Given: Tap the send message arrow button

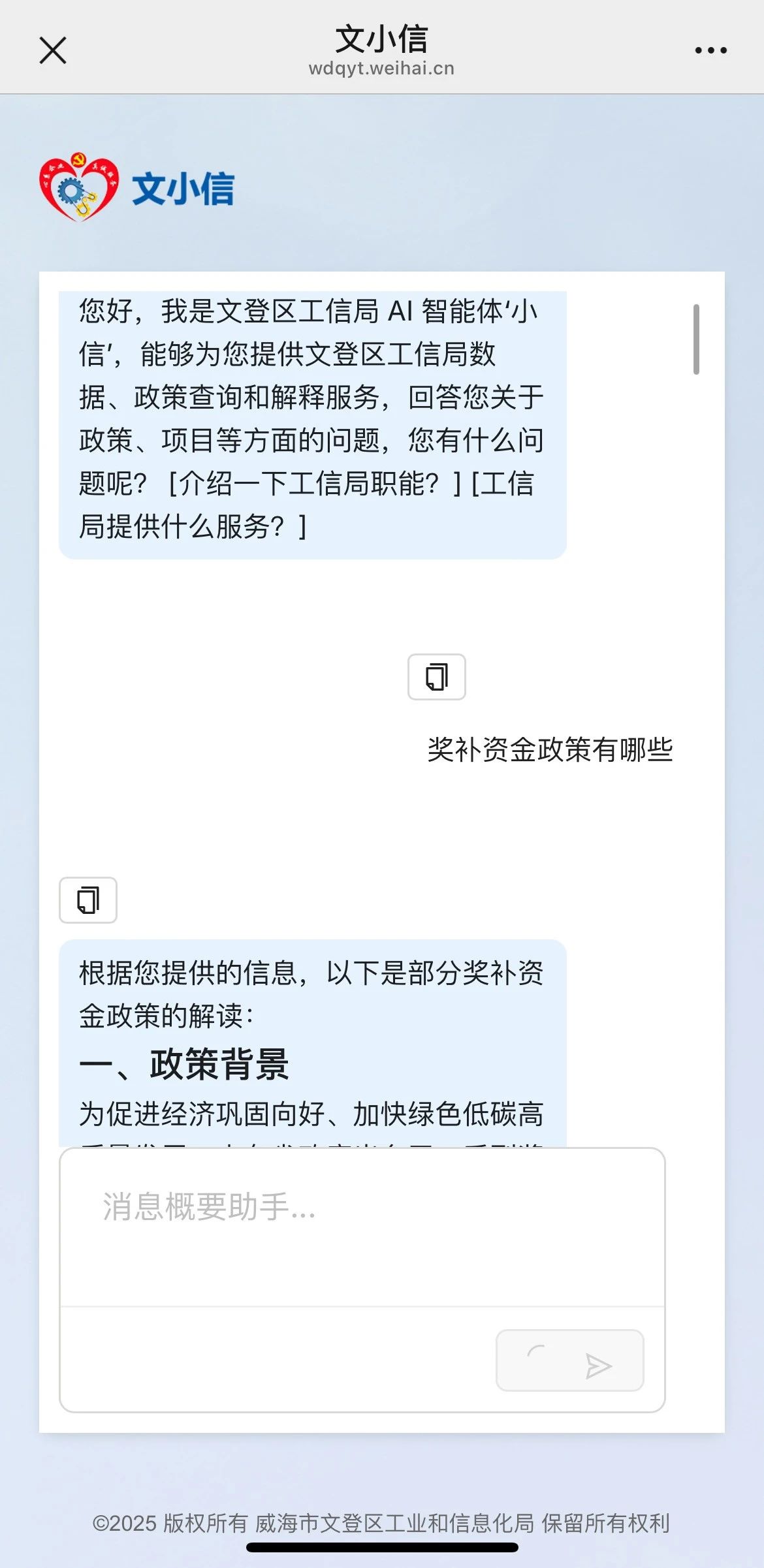Looking at the screenshot, I should (597, 1366).
